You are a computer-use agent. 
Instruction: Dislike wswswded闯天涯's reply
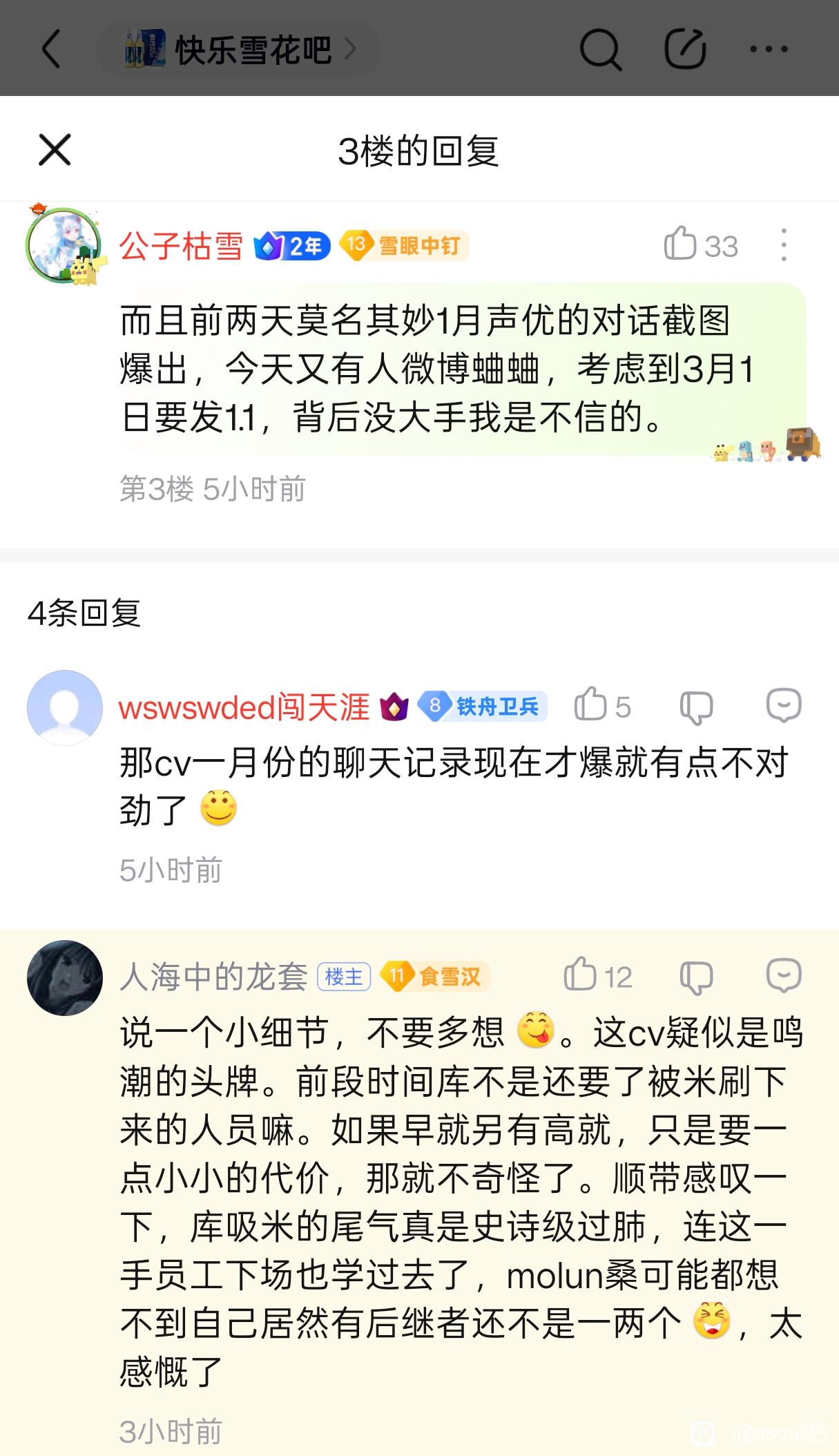pos(696,707)
